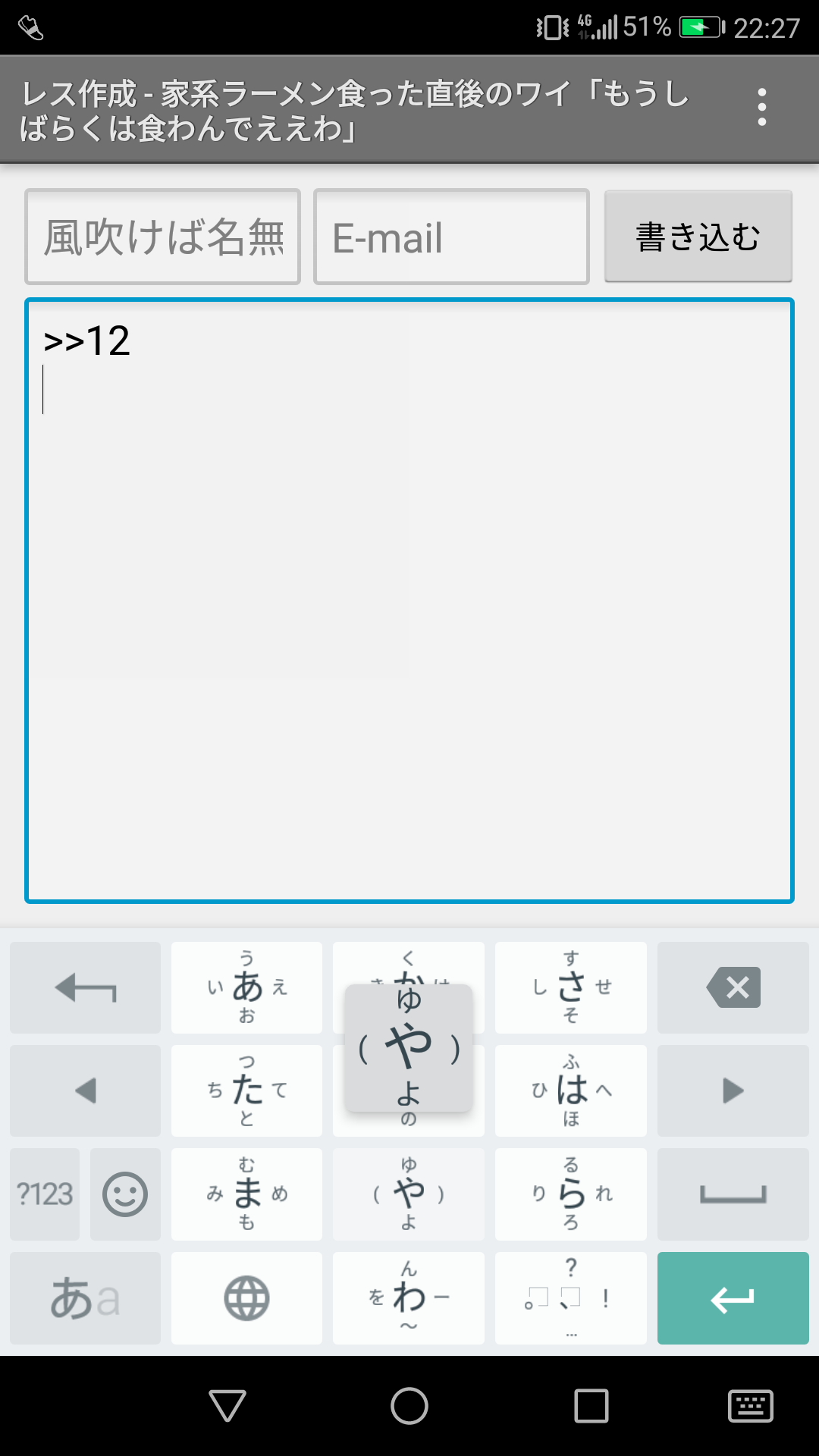
Task: Open the emoji keyboard
Action: (125, 1194)
